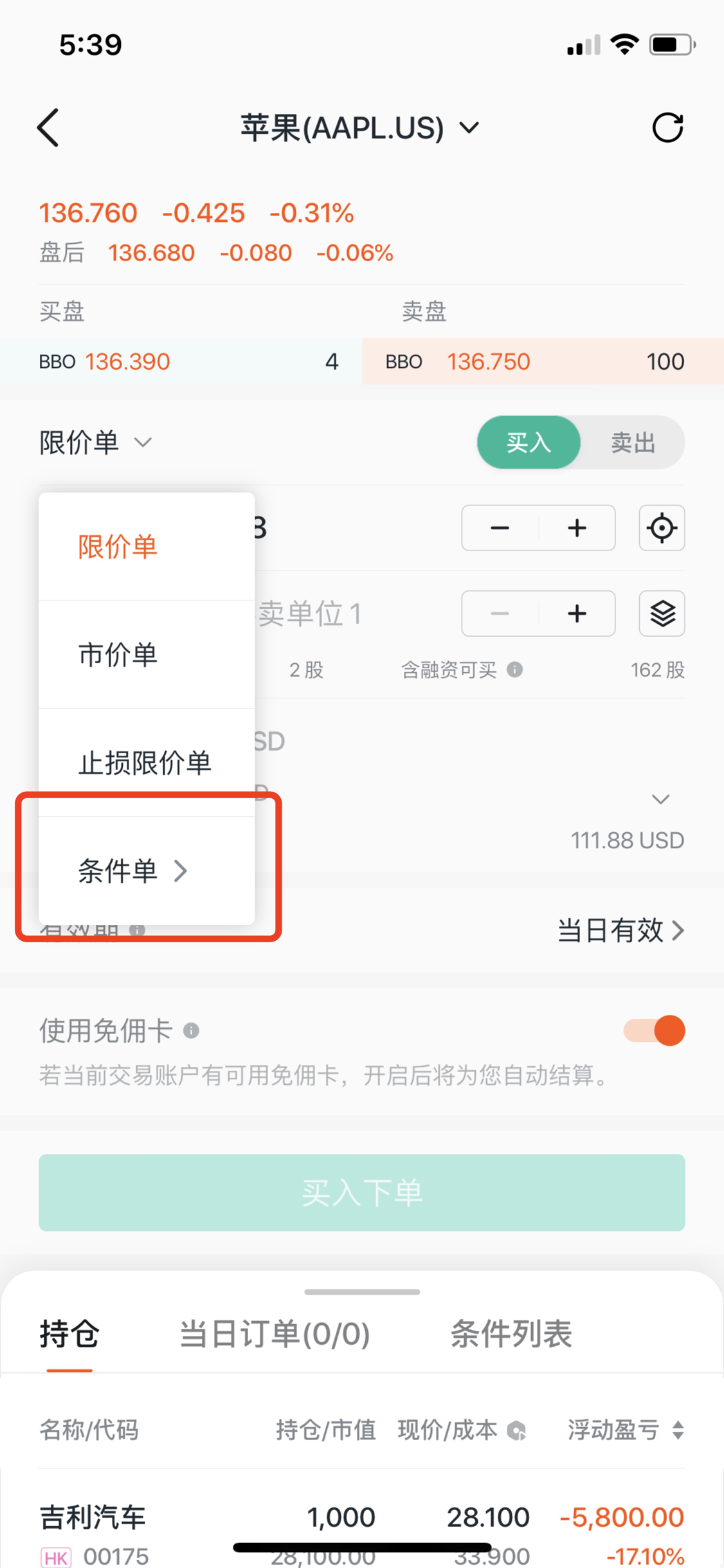Tap the price target crosshair icon
The height and width of the screenshot is (1568, 724).
tap(662, 528)
